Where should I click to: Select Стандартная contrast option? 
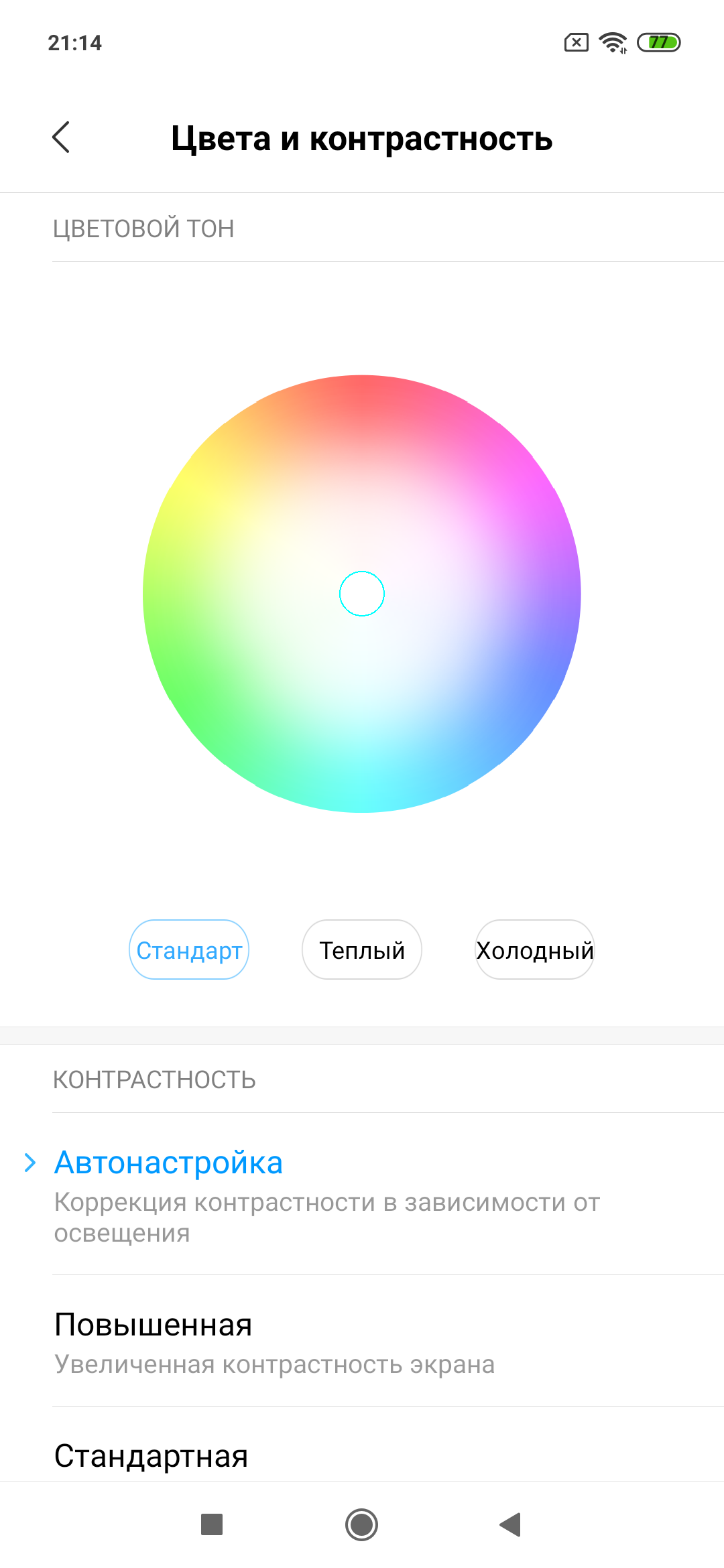(x=152, y=1456)
